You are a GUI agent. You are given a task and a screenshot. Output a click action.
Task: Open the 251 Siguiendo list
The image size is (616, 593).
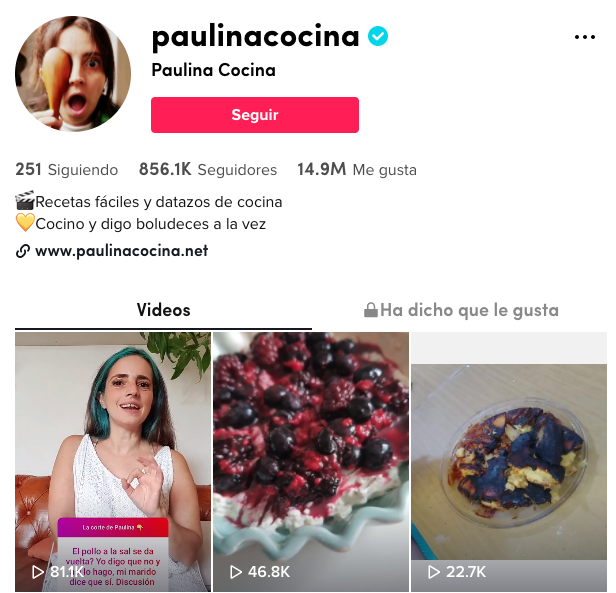click(x=66, y=170)
